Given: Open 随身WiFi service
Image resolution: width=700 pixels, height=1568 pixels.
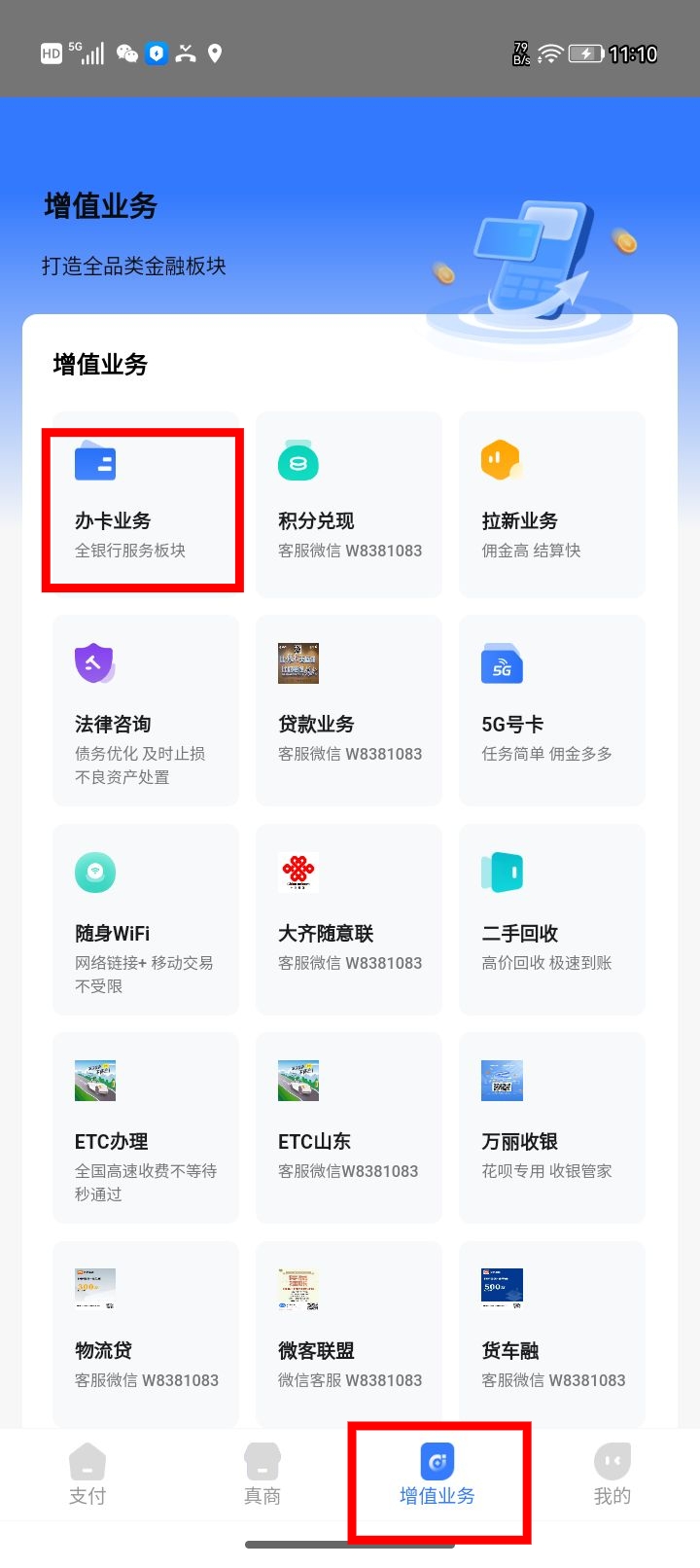Looking at the screenshot, I should click(x=146, y=919).
